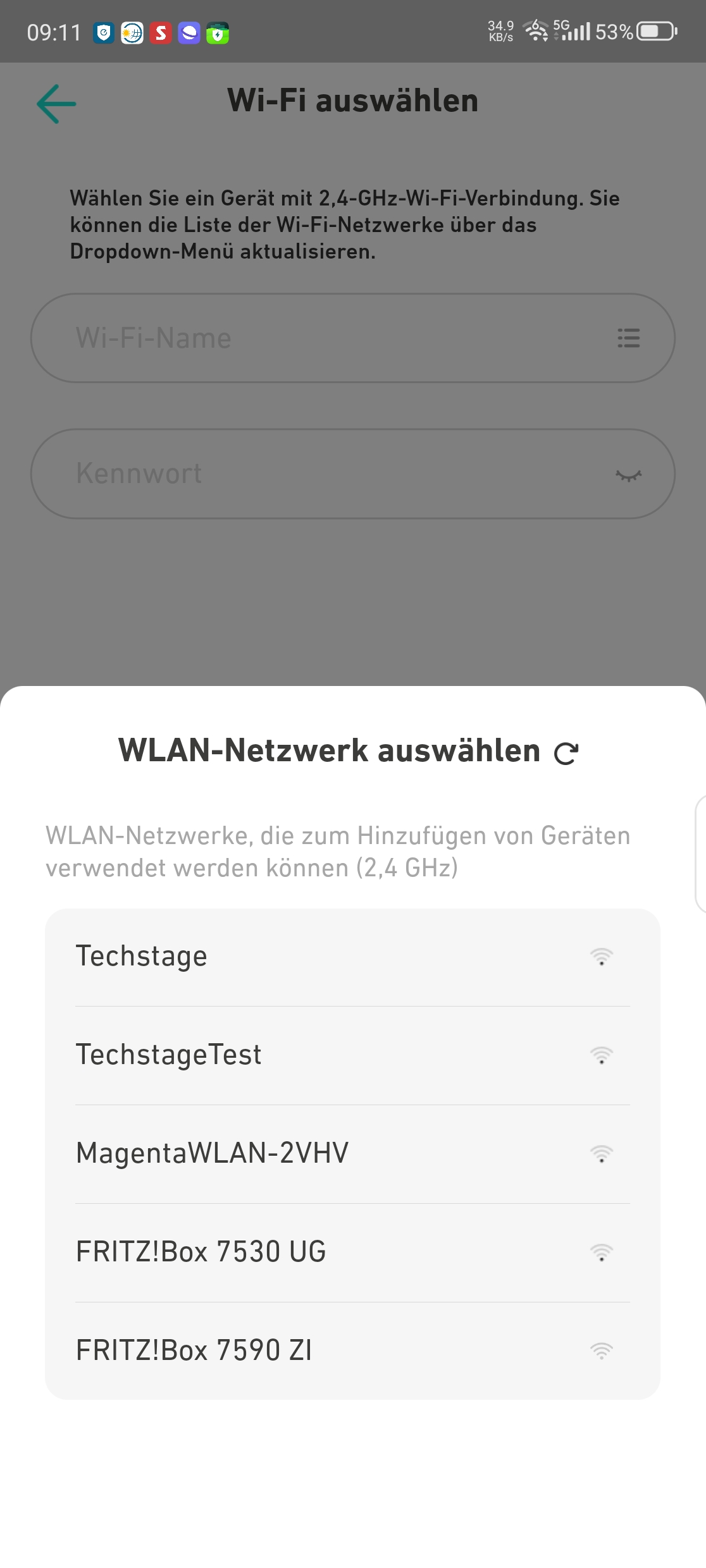
Task: Focus the Kennwort password field
Action: [316, 474]
